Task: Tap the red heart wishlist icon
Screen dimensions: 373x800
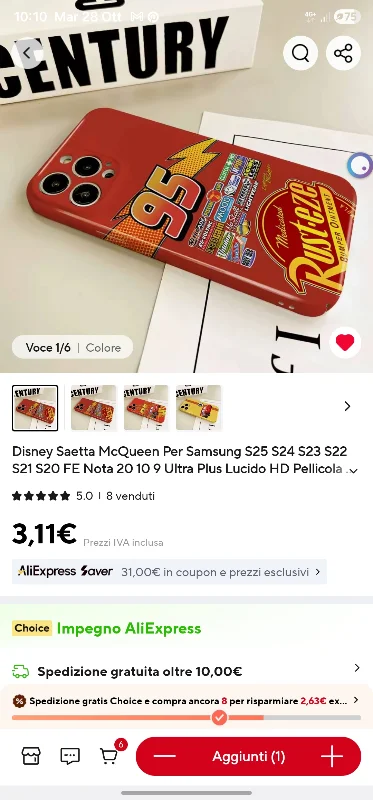Action: point(345,343)
